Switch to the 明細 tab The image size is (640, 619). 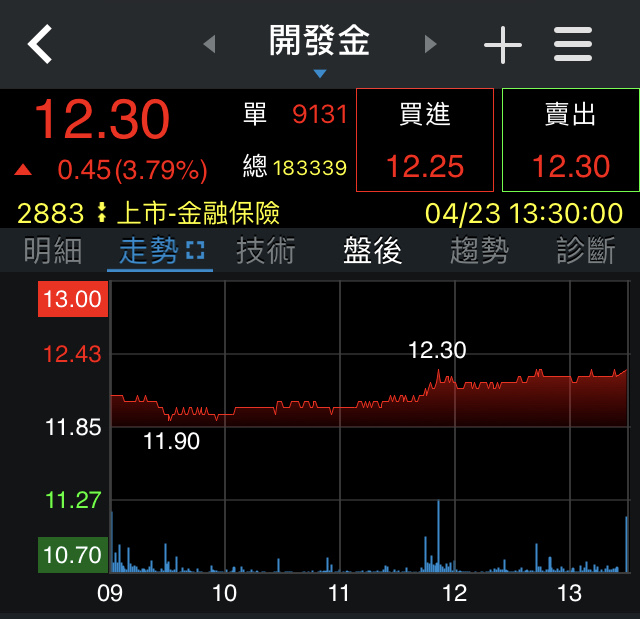tap(53, 250)
